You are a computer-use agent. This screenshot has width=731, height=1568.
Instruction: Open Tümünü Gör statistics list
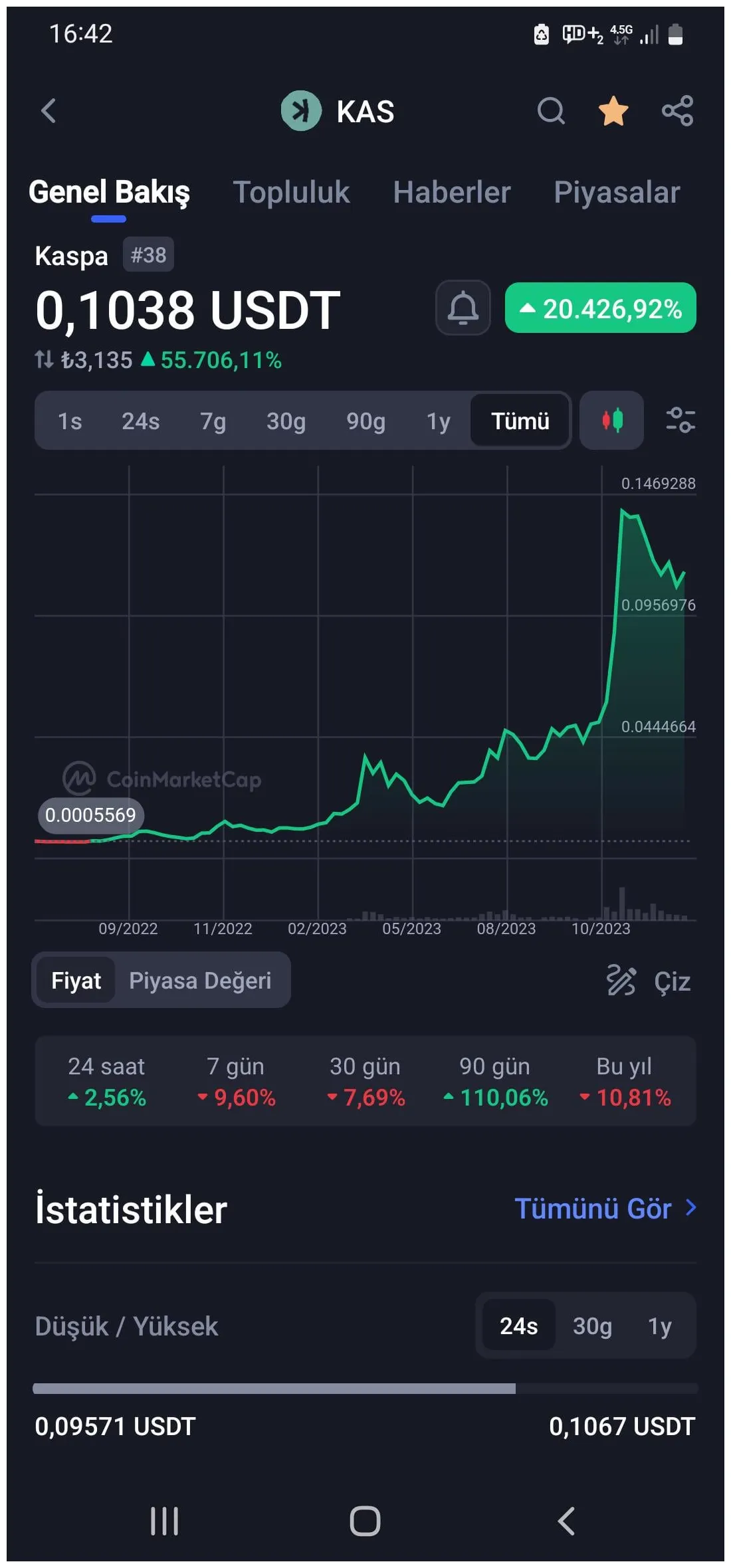pos(605,1209)
